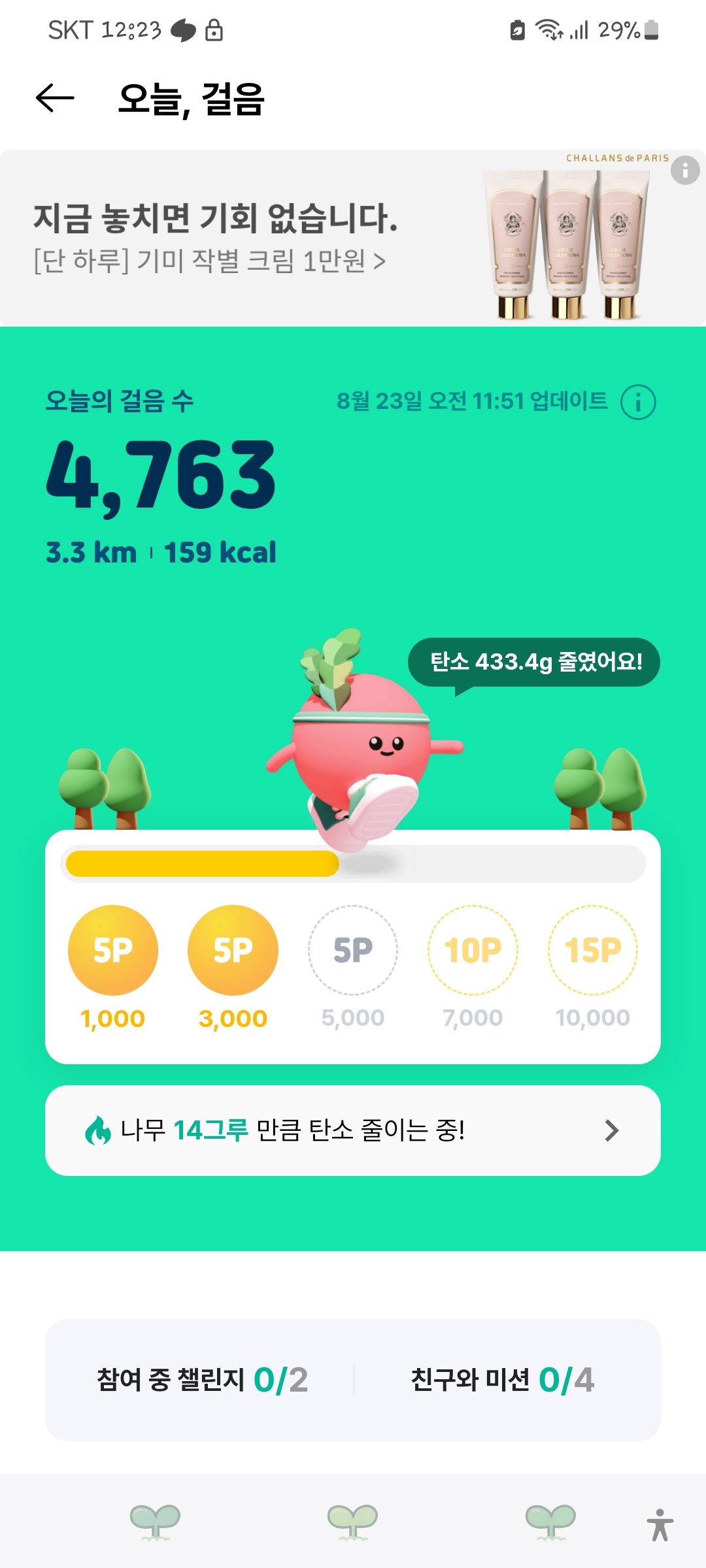Tap the 15P reward for 10,000 steps

pyautogui.click(x=592, y=950)
